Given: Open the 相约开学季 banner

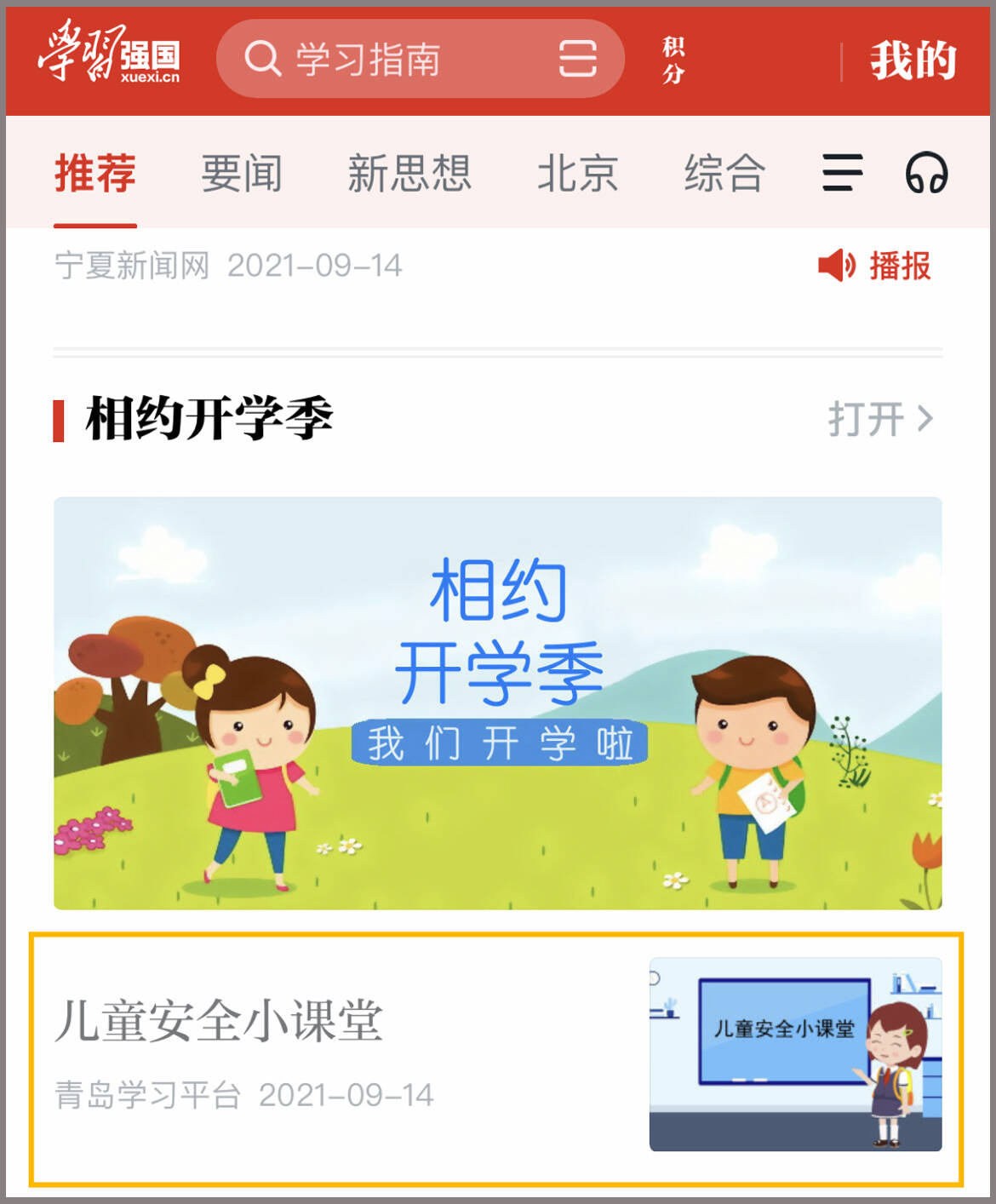Looking at the screenshot, I should [x=498, y=703].
